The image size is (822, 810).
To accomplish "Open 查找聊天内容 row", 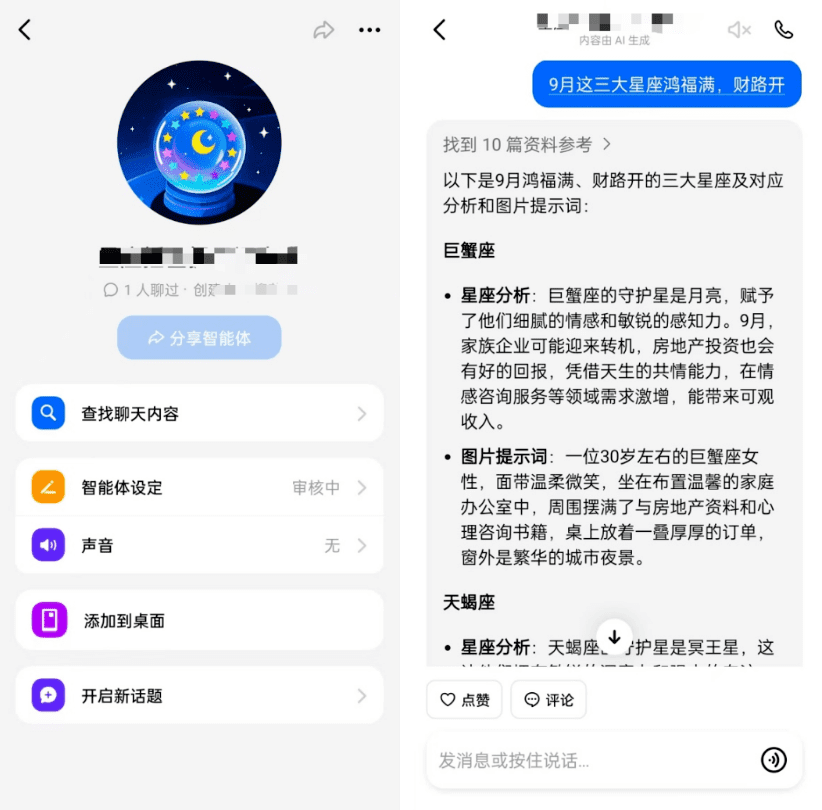I will point(199,413).
